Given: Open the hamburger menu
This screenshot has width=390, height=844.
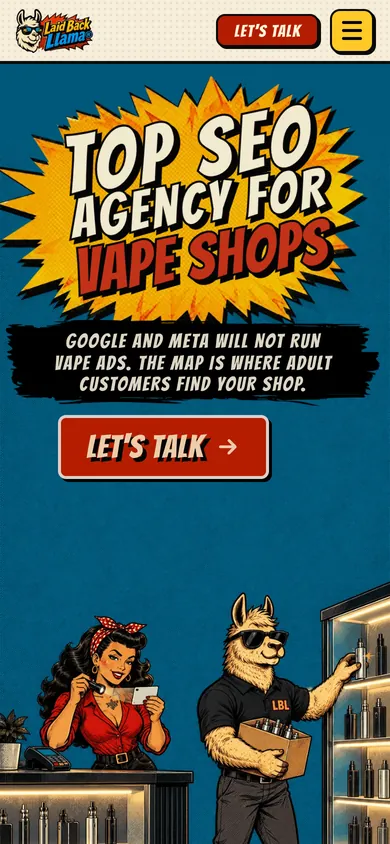Looking at the screenshot, I should pyautogui.click(x=352, y=31).
